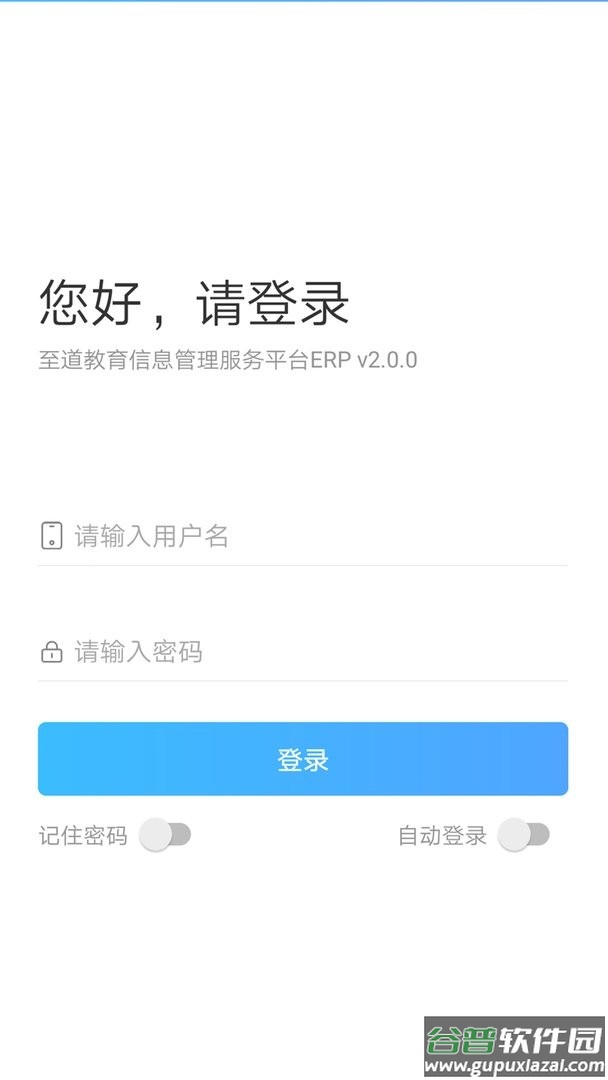This screenshot has height=1080, width=608.
Task: Tap the username input field
Action: (x=303, y=536)
